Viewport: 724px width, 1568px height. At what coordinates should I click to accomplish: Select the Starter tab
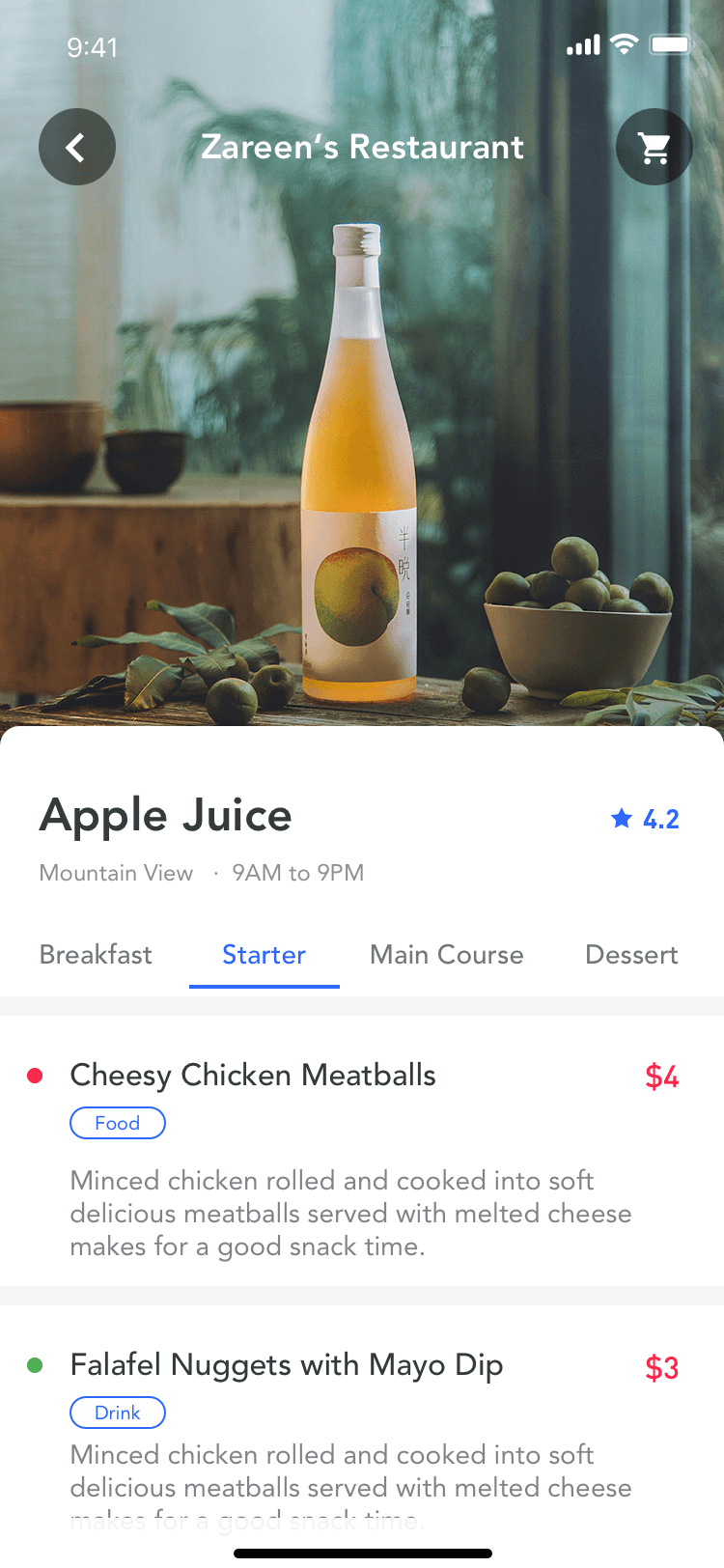click(264, 955)
